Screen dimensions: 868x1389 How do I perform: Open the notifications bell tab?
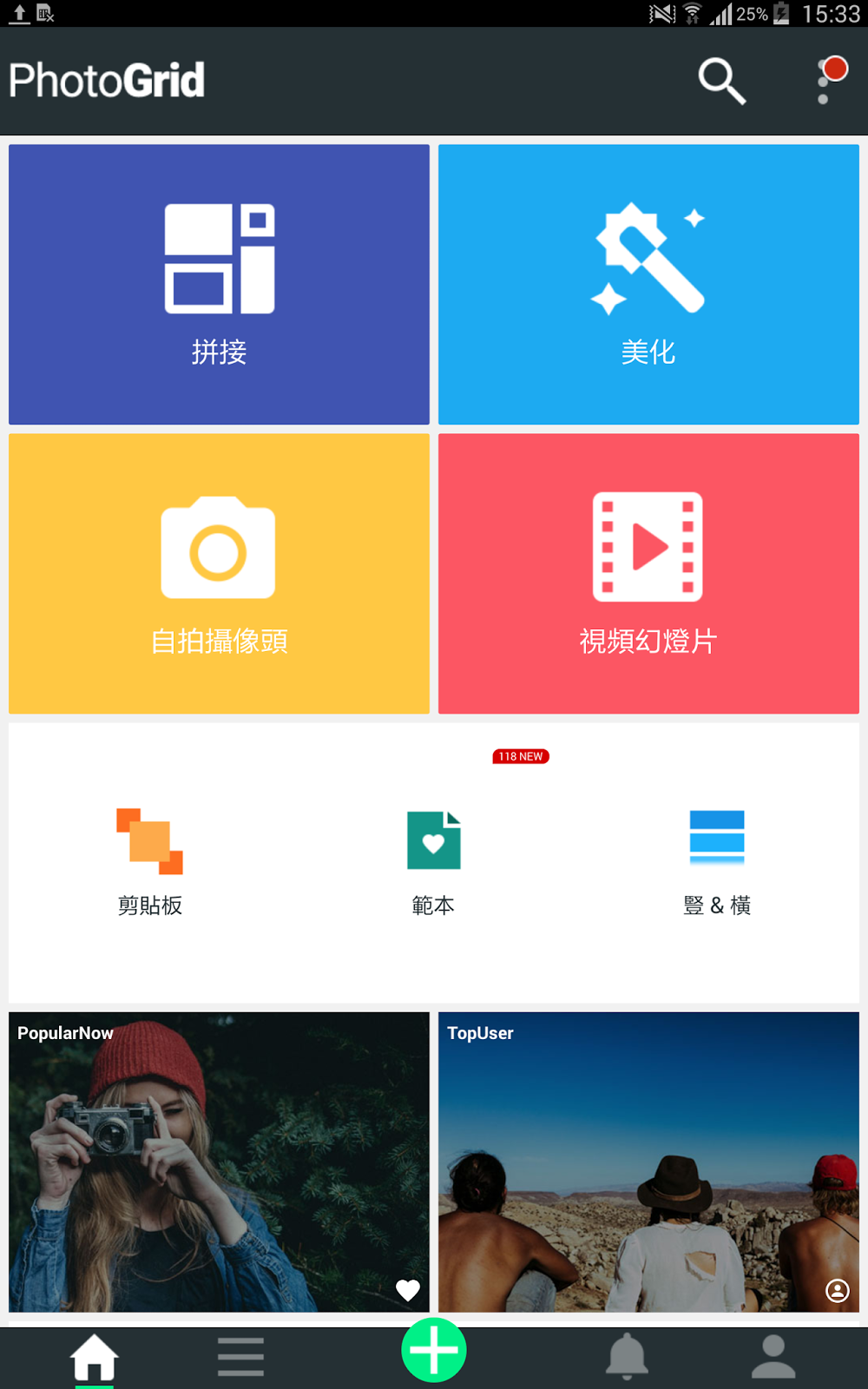(627, 1358)
